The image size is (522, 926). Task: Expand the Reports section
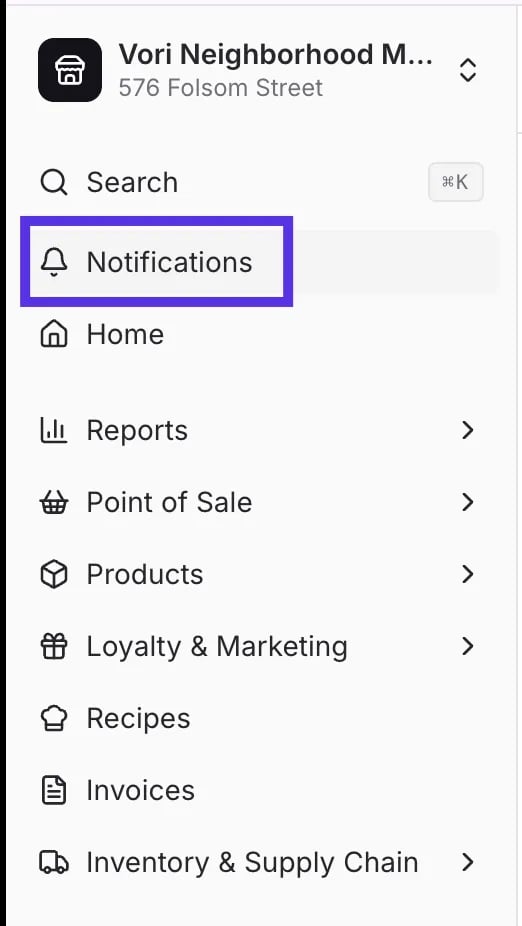point(260,431)
